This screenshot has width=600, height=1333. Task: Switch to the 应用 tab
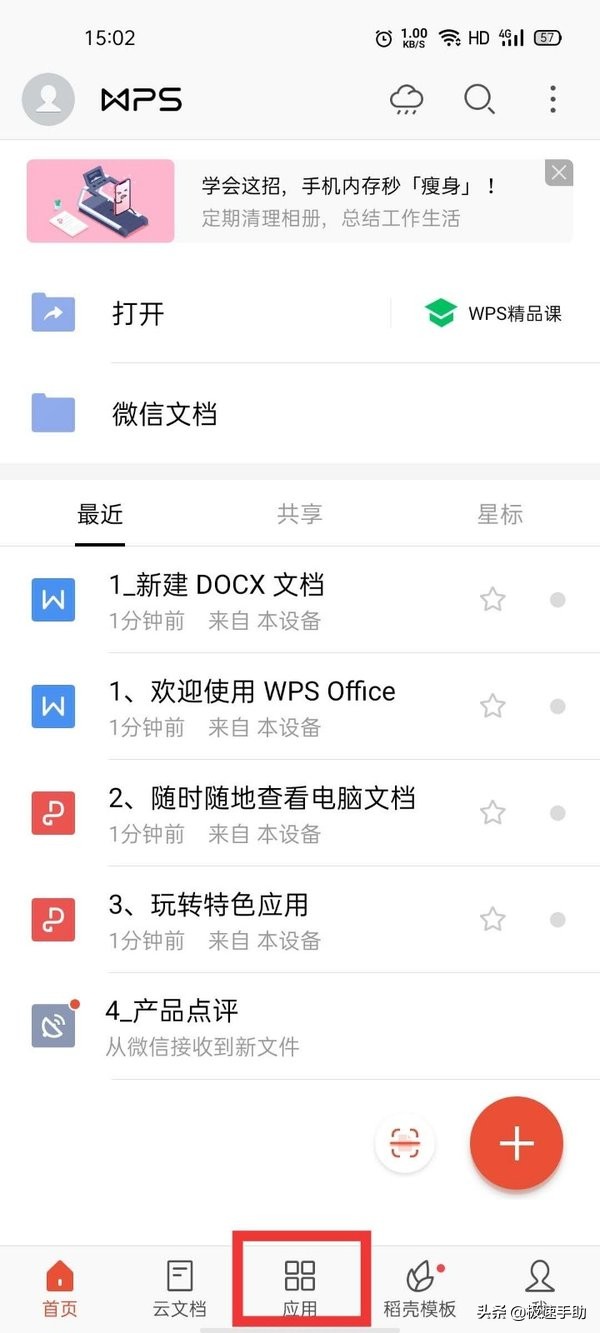click(x=300, y=1288)
